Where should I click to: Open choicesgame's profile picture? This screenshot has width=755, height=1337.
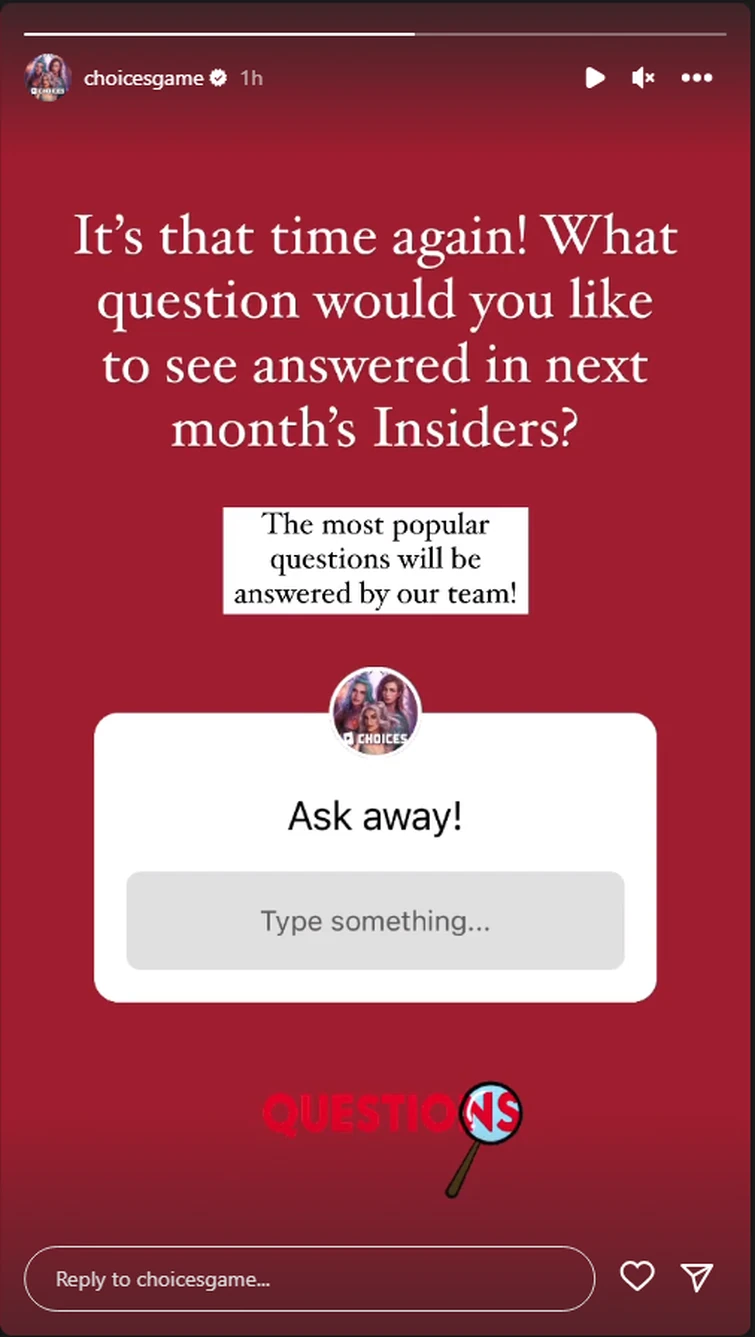[47, 77]
